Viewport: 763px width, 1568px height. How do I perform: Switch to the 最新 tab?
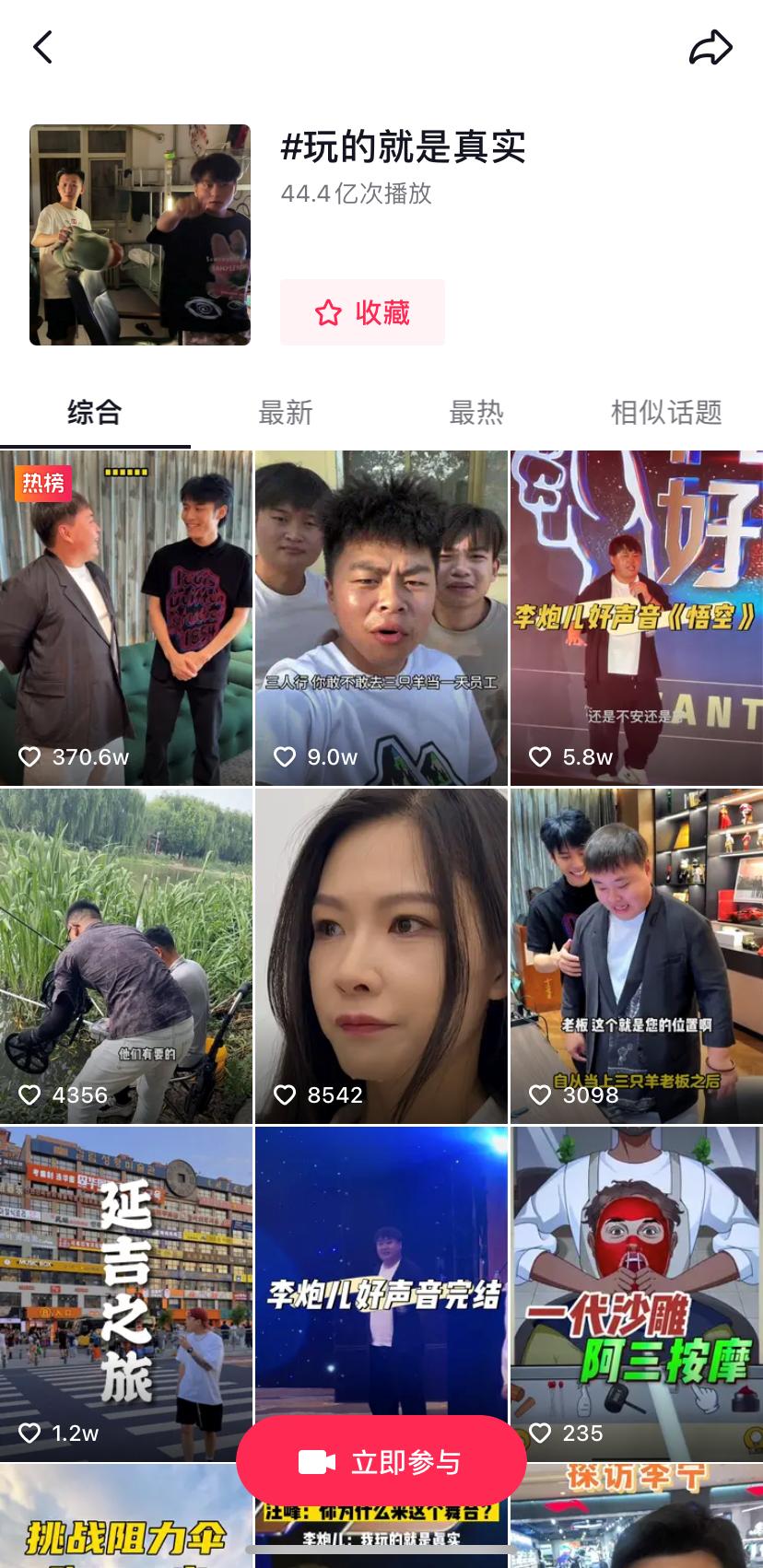point(286,412)
